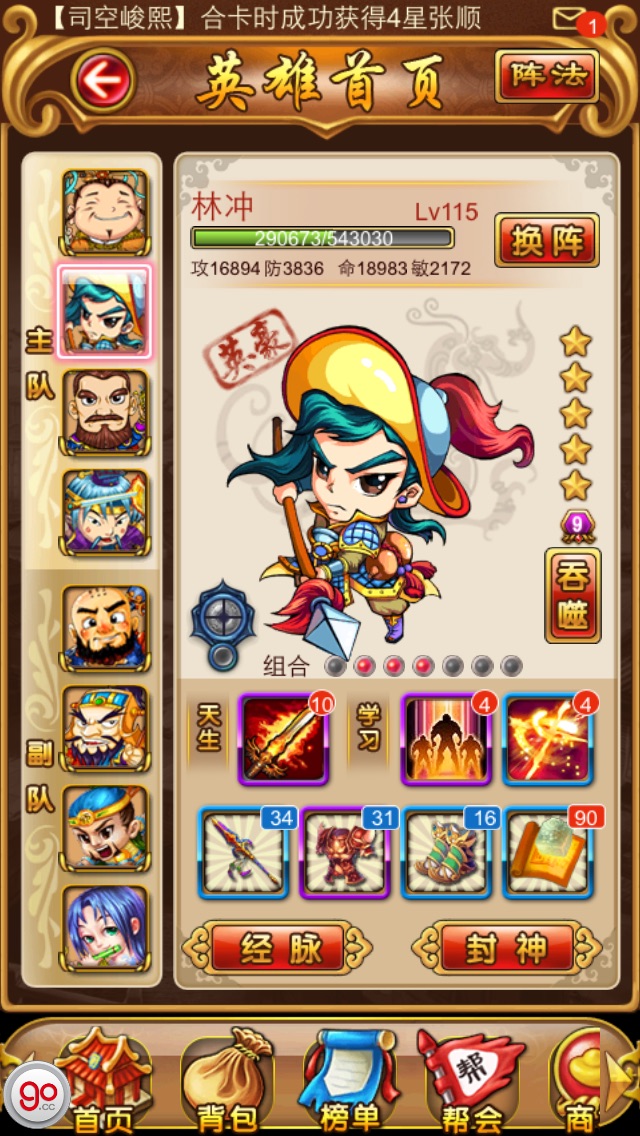Image resolution: width=640 pixels, height=1136 pixels.
Task: Open the mail envelope inbox
Action: point(571,18)
